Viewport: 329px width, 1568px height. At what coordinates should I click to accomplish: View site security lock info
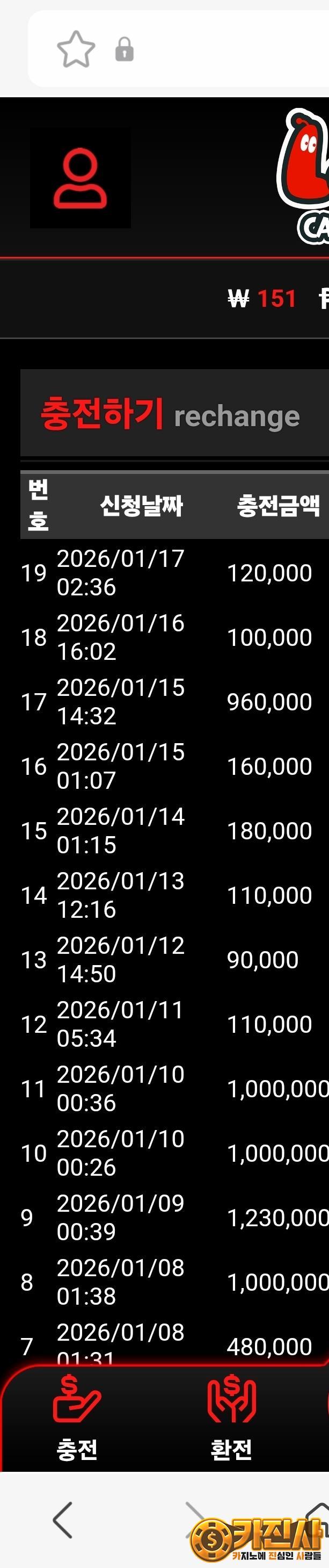click(124, 49)
